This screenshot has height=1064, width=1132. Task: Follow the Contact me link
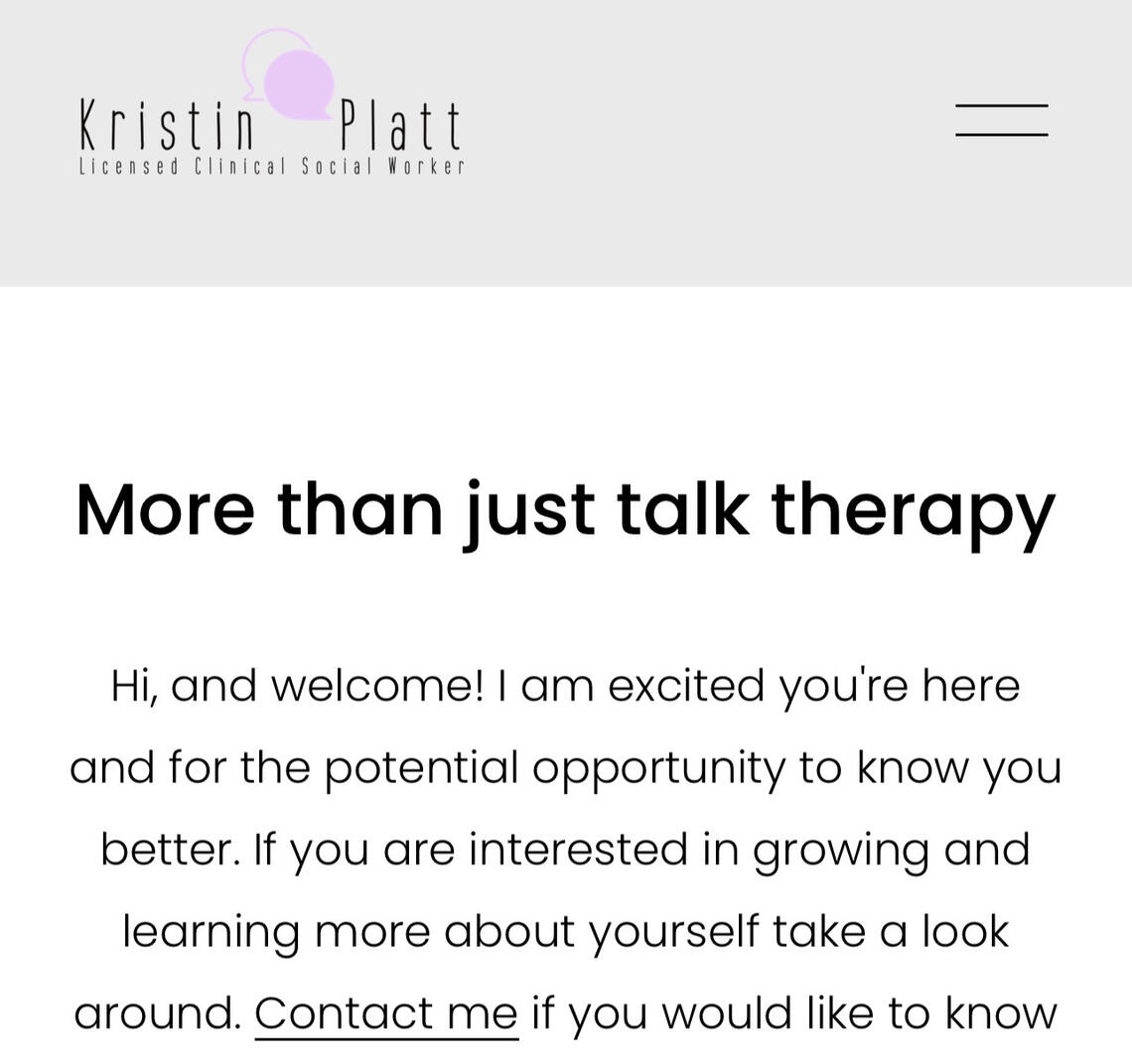[386, 1013]
